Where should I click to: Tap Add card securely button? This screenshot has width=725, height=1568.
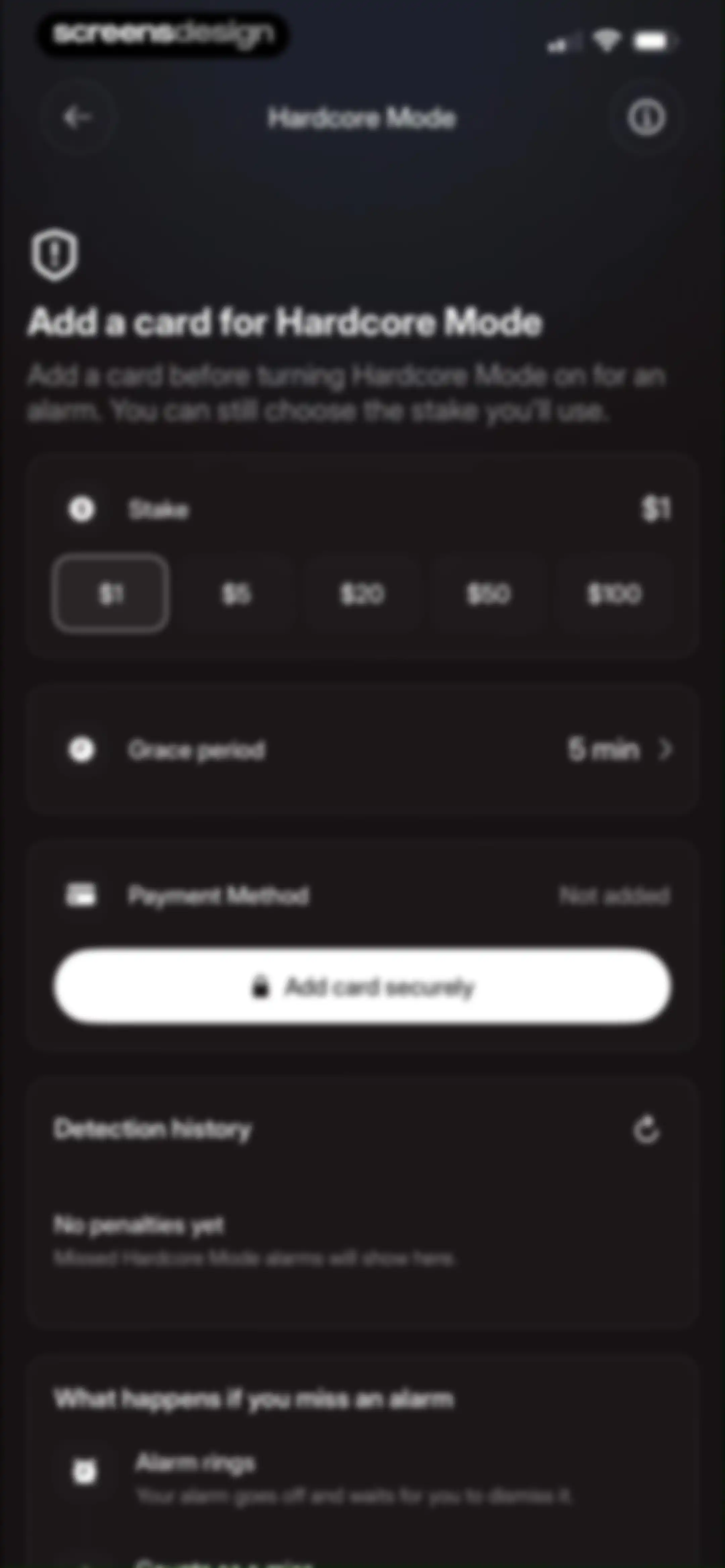362,987
